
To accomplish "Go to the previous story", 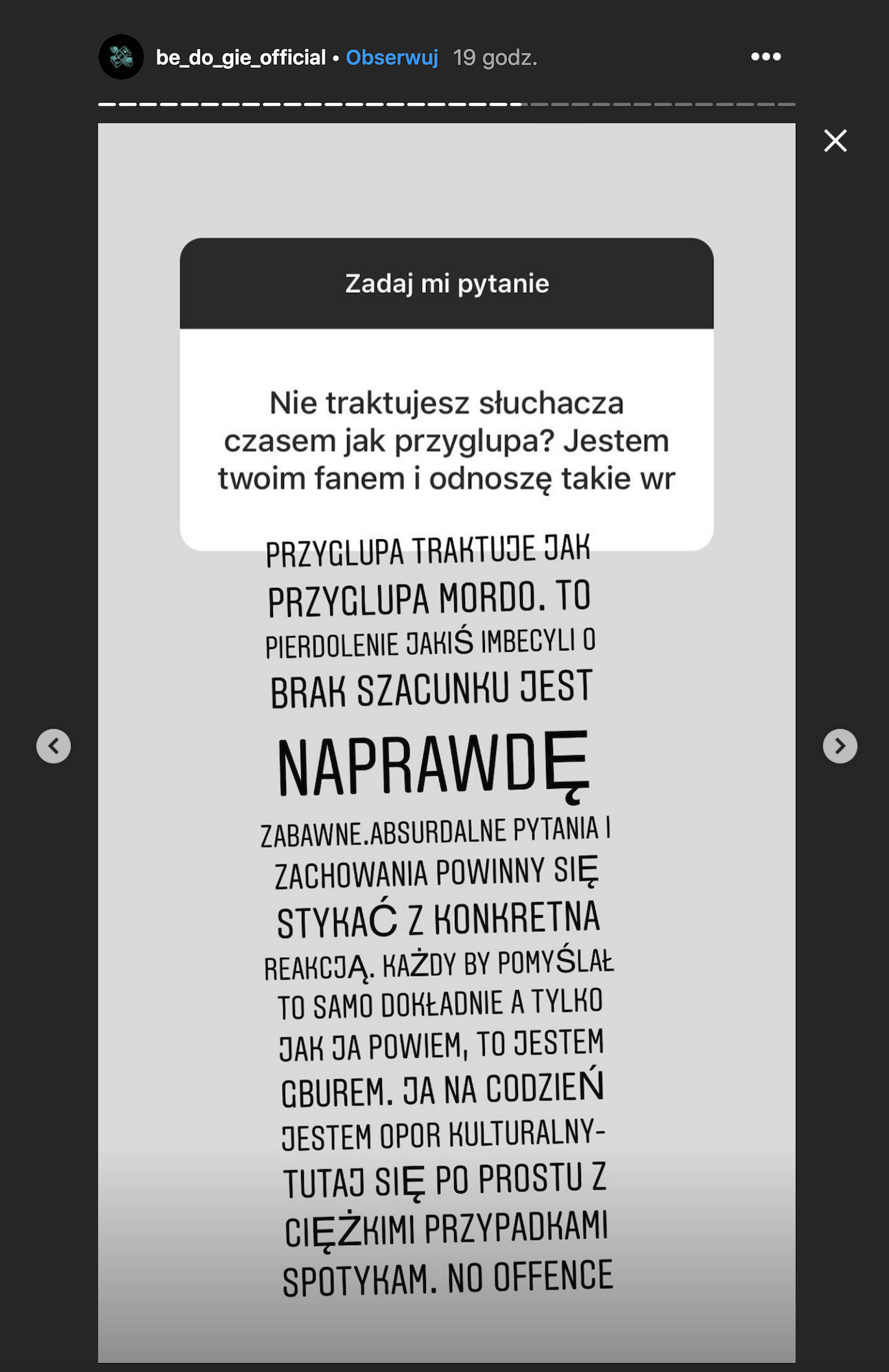I will tap(54, 746).
